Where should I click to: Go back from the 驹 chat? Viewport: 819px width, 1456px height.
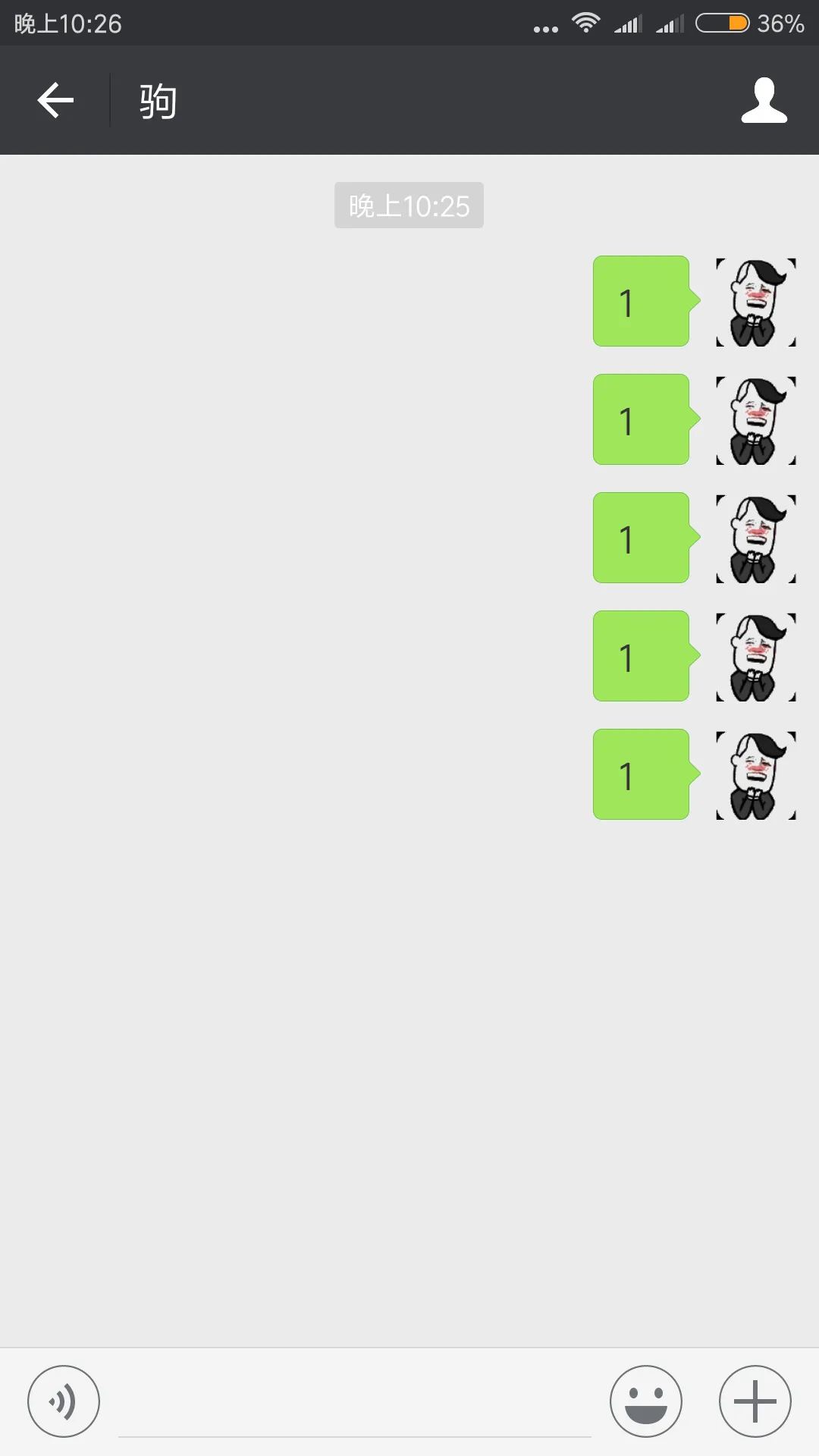click(x=55, y=100)
